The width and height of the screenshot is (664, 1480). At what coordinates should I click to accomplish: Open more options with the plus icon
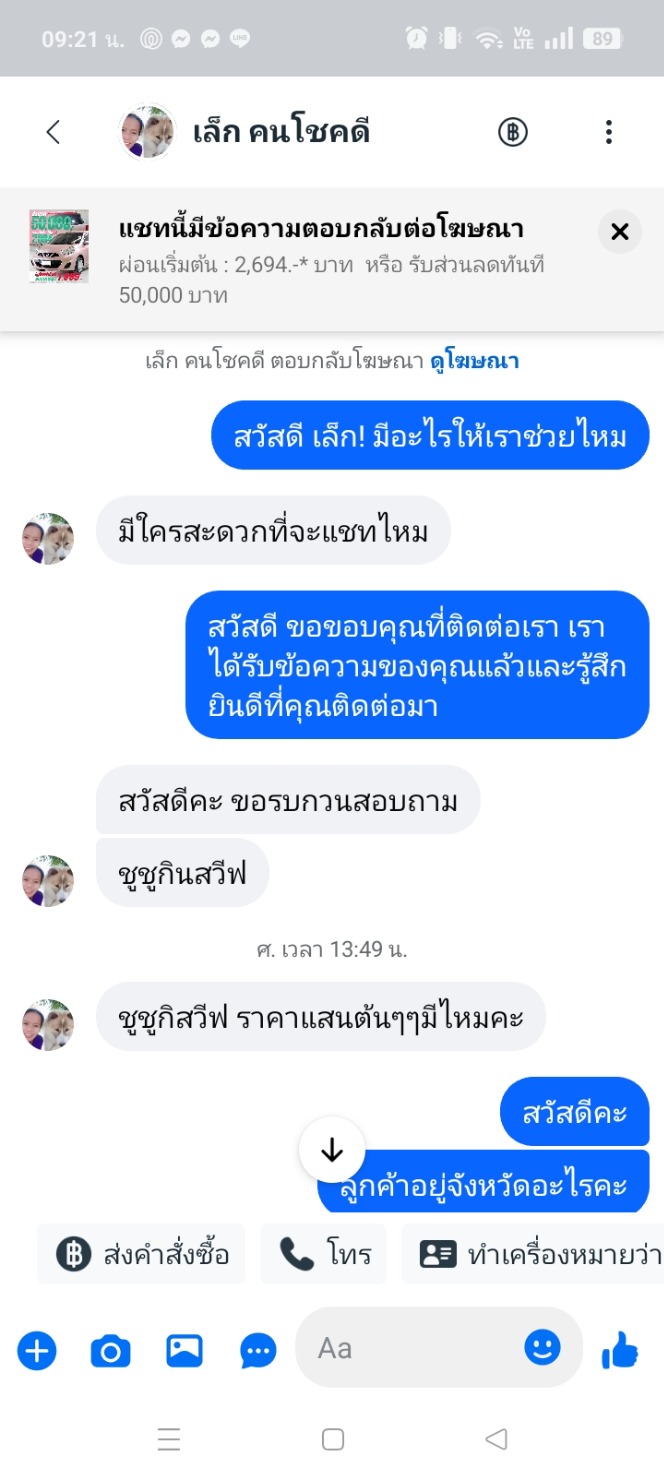[x=37, y=1351]
